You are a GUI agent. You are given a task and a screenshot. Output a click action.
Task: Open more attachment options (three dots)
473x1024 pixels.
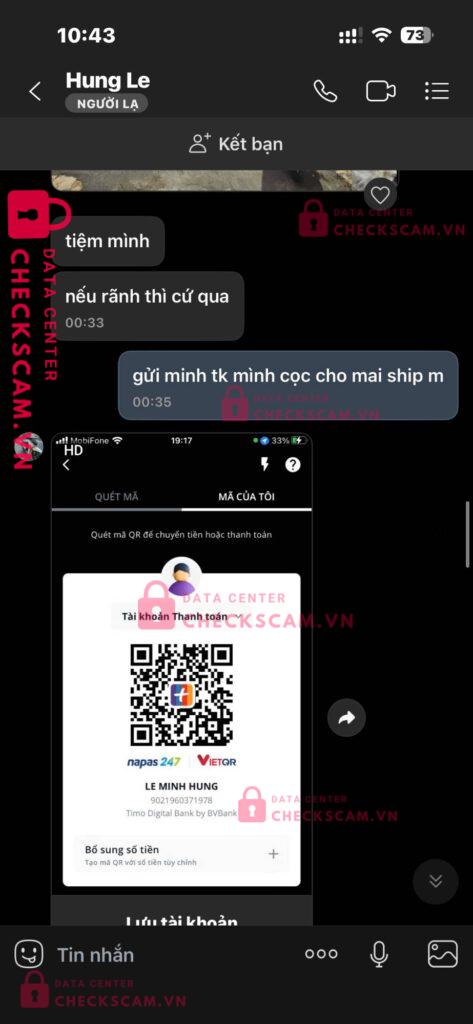pyautogui.click(x=321, y=953)
